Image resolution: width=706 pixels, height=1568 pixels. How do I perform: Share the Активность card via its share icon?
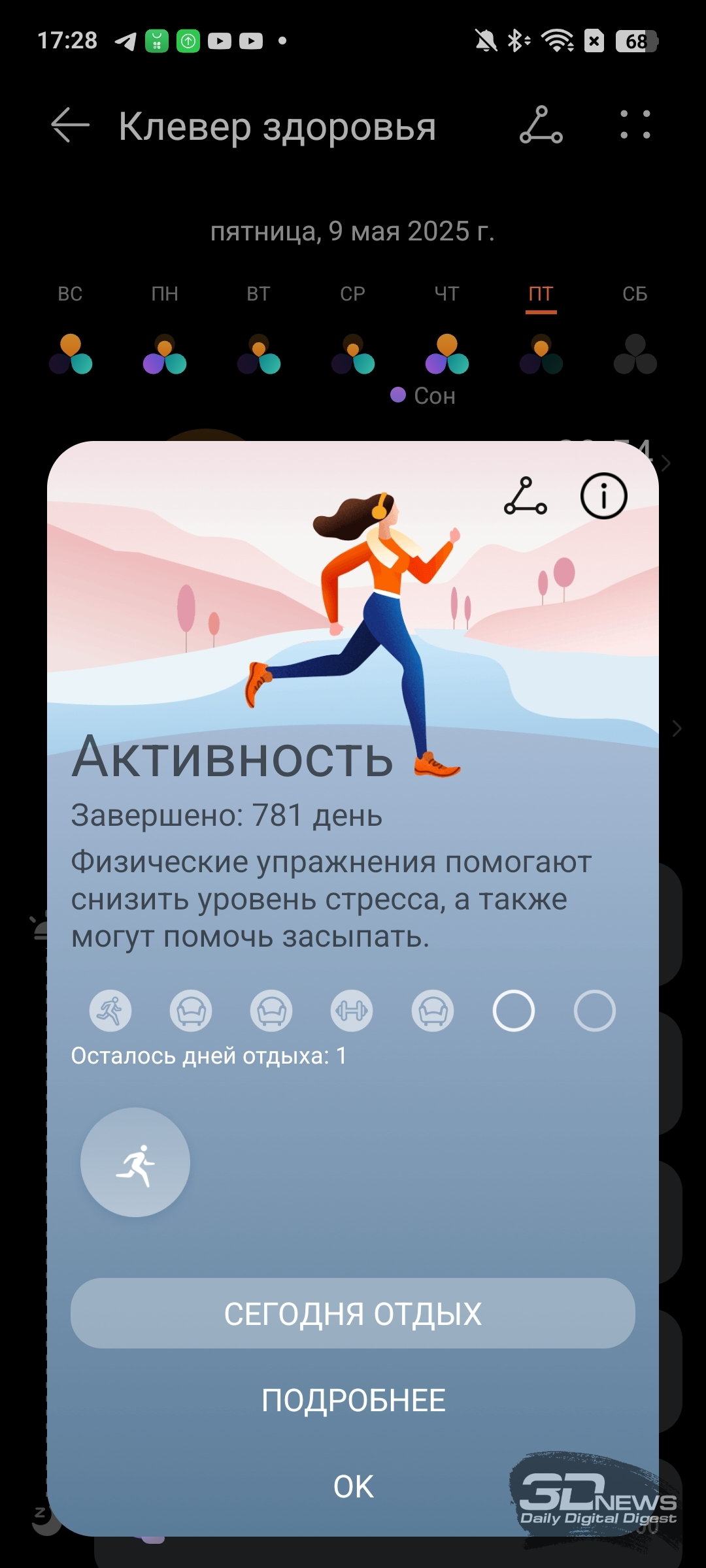pyautogui.click(x=526, y=496)
